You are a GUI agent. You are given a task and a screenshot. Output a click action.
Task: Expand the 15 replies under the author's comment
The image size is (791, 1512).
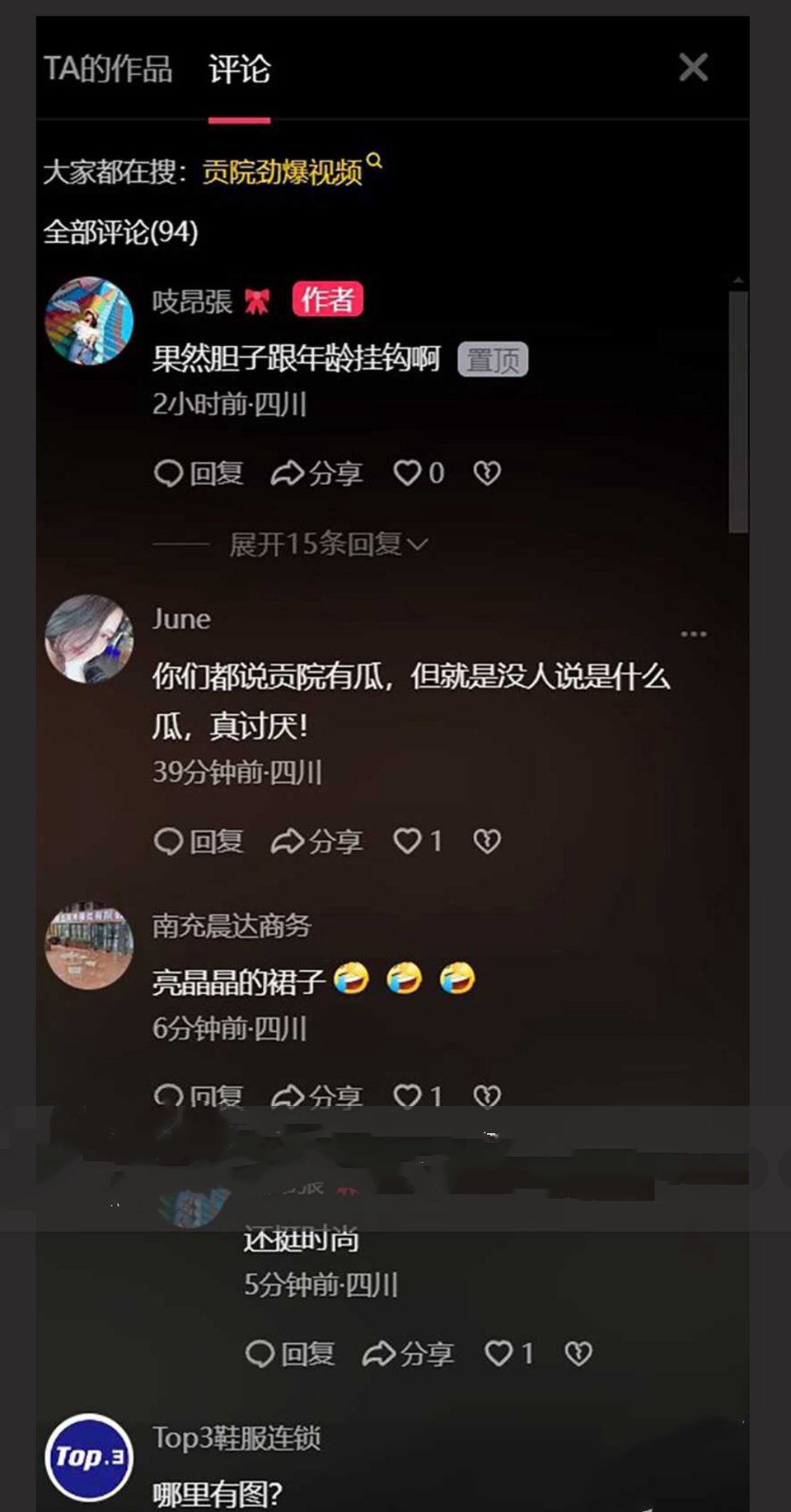coord(328,544)
